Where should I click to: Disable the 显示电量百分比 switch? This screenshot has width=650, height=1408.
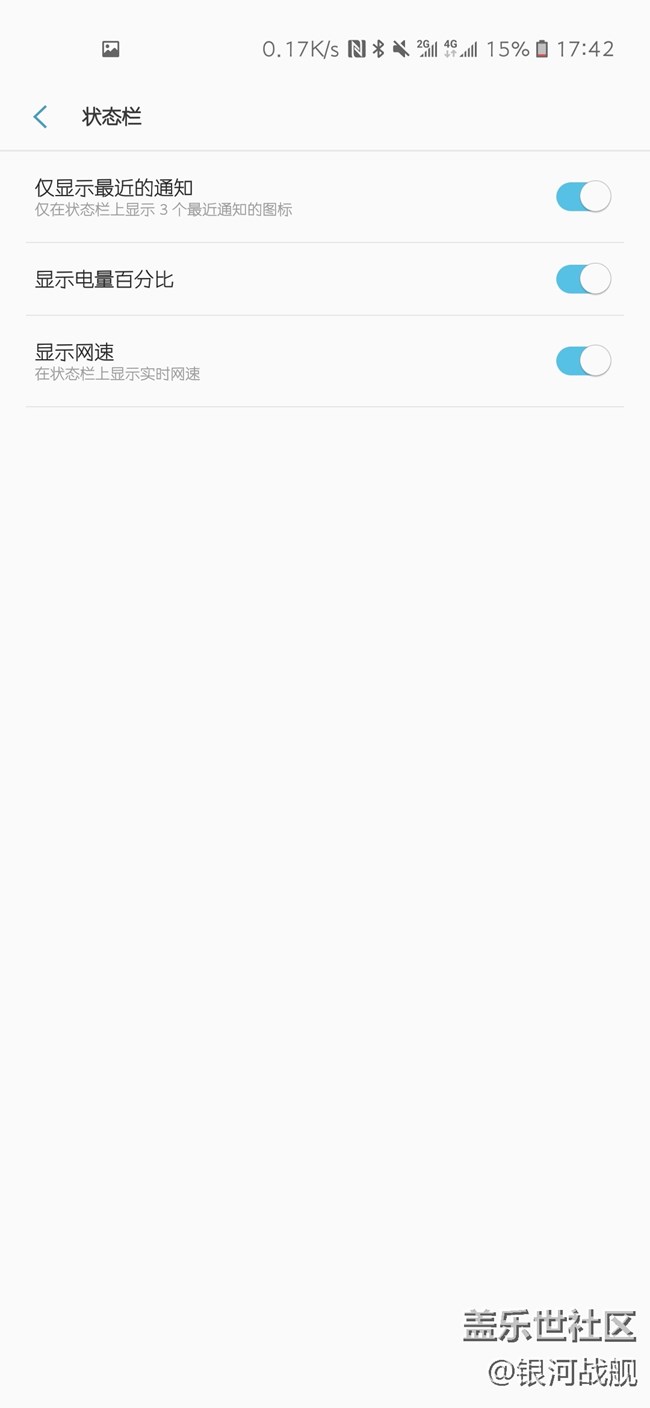pos(583,279)
